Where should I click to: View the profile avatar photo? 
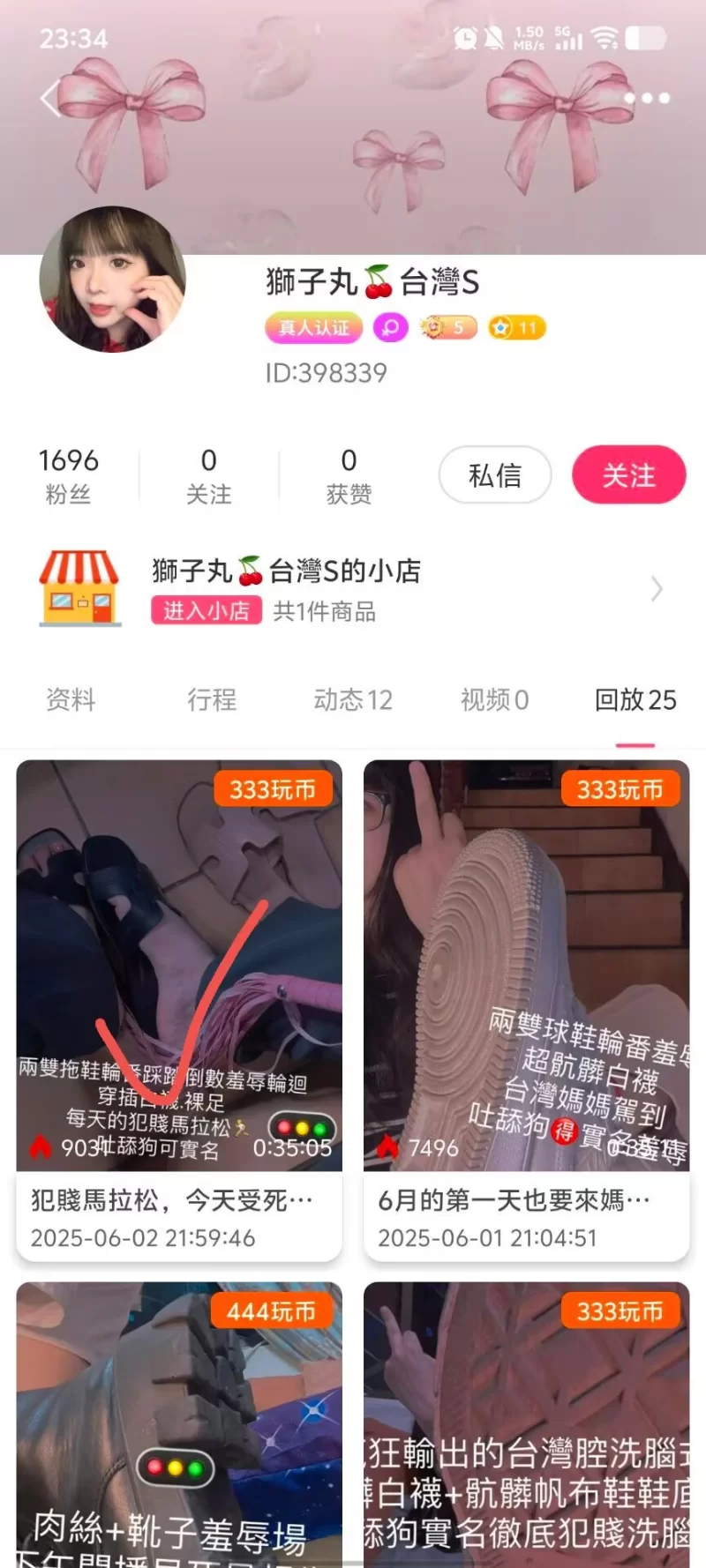pyautogui.click(x=112, y=280)
